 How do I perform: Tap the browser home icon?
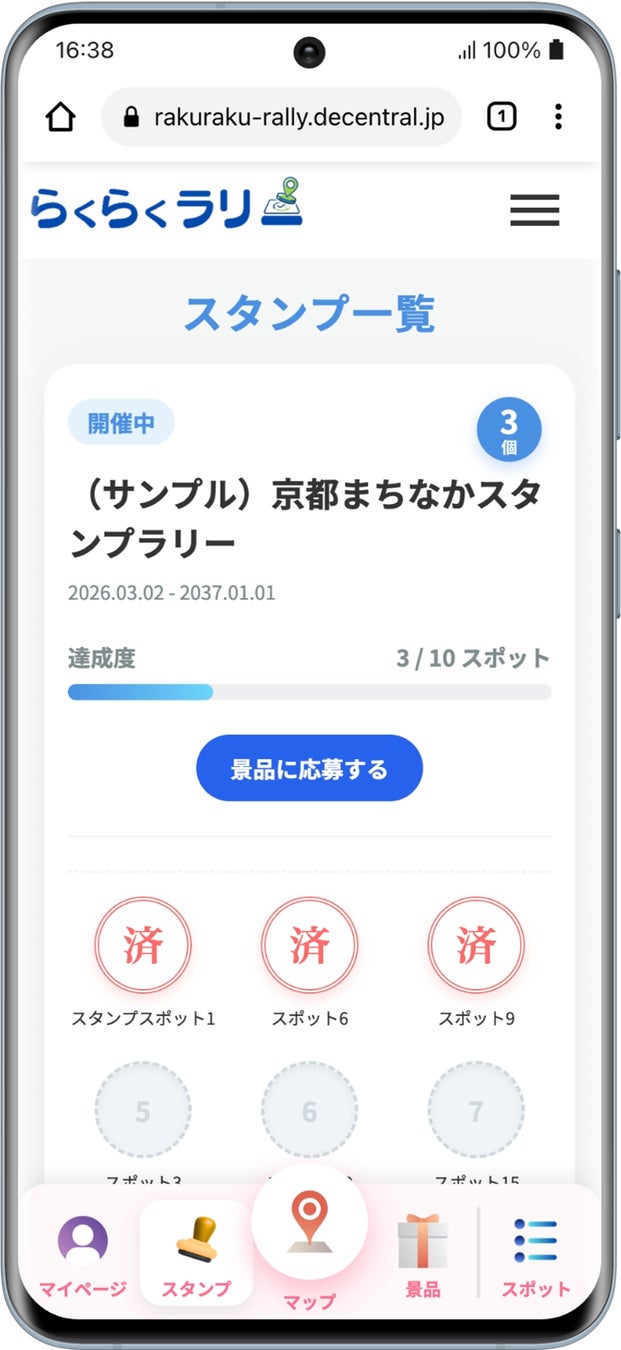(61, 118)
